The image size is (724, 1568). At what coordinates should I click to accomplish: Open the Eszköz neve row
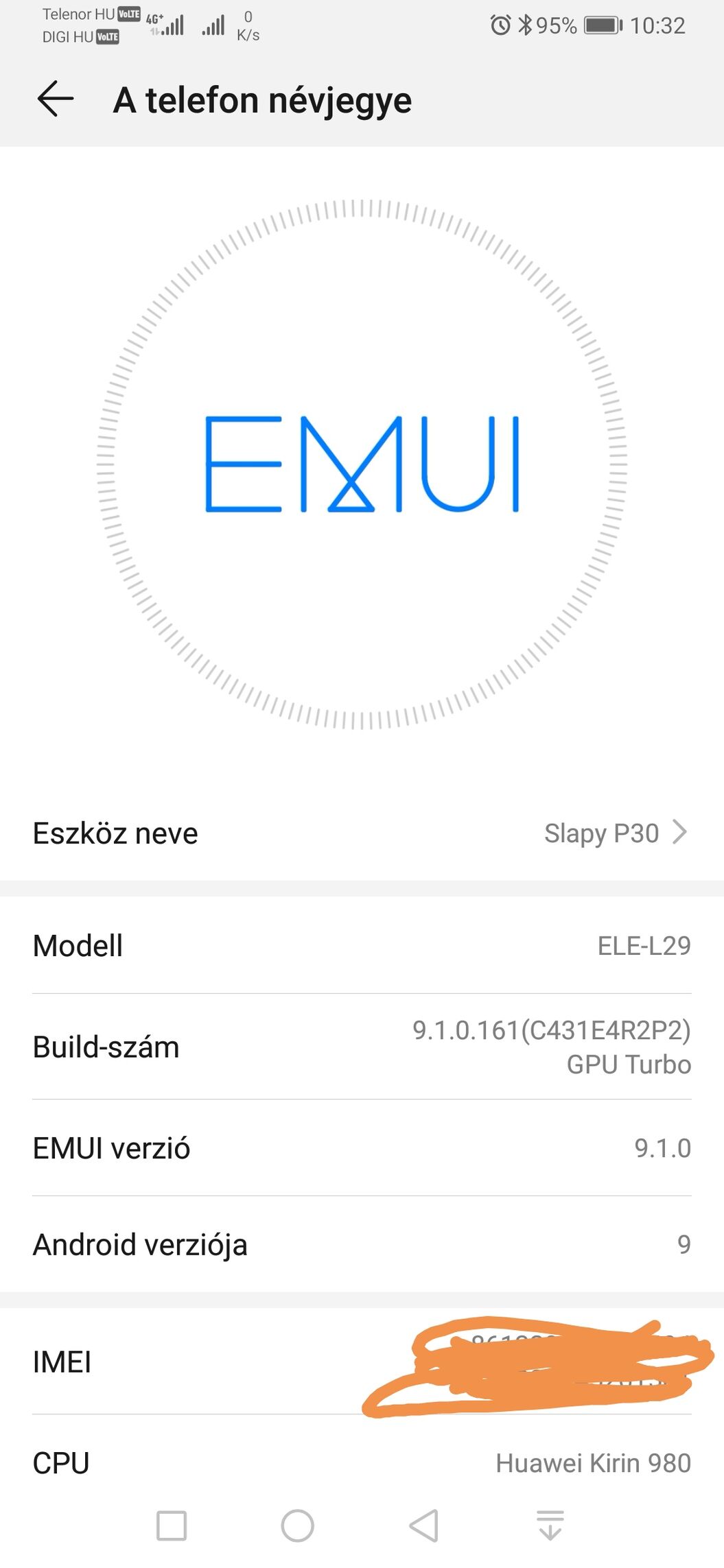pos(362,833)
